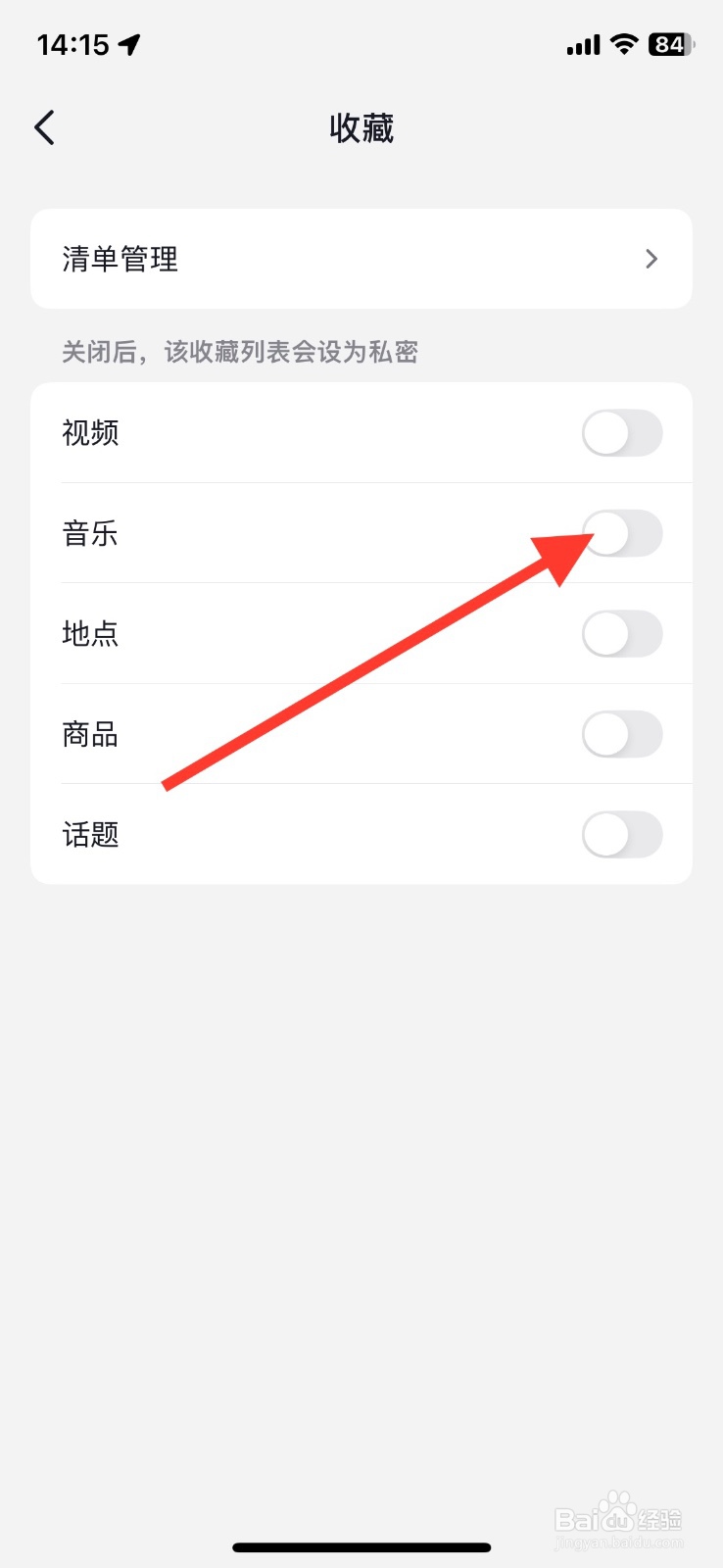Tap the clock showing 14:15

point(73,43)
